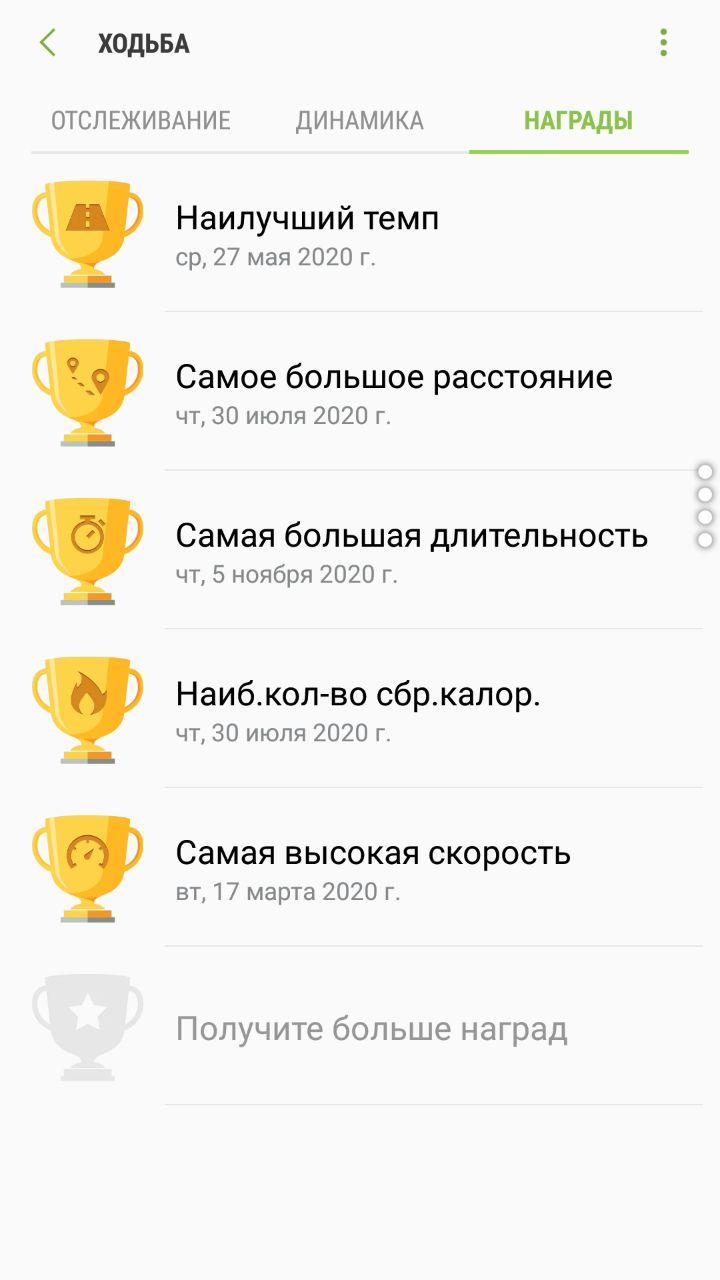Open the Наилучший темп award
This screenshot has width=720, height=1280.
click(x=360, y=234)
